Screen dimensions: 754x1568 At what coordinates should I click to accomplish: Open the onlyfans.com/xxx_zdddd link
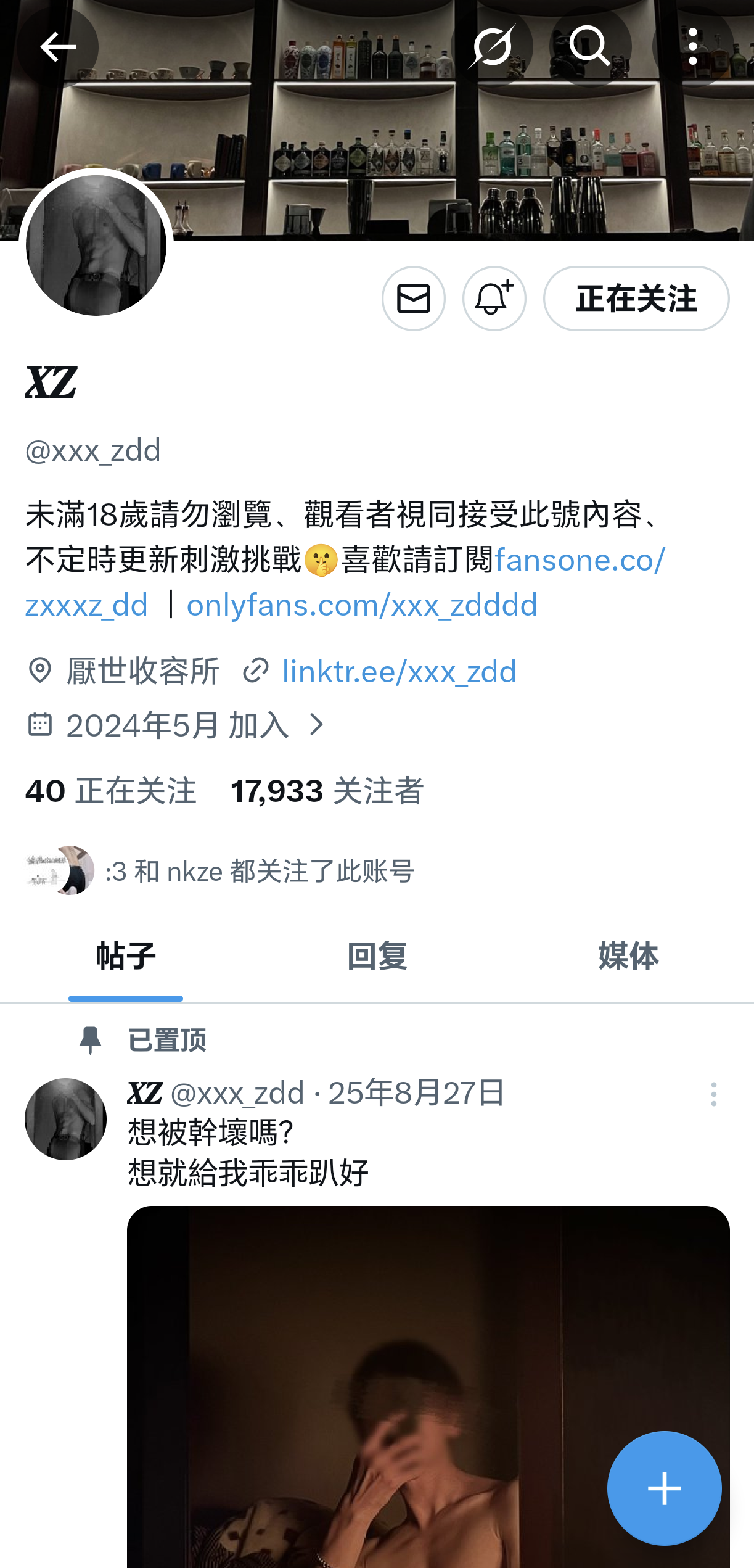pyautogui.click(x=362, y=605)
